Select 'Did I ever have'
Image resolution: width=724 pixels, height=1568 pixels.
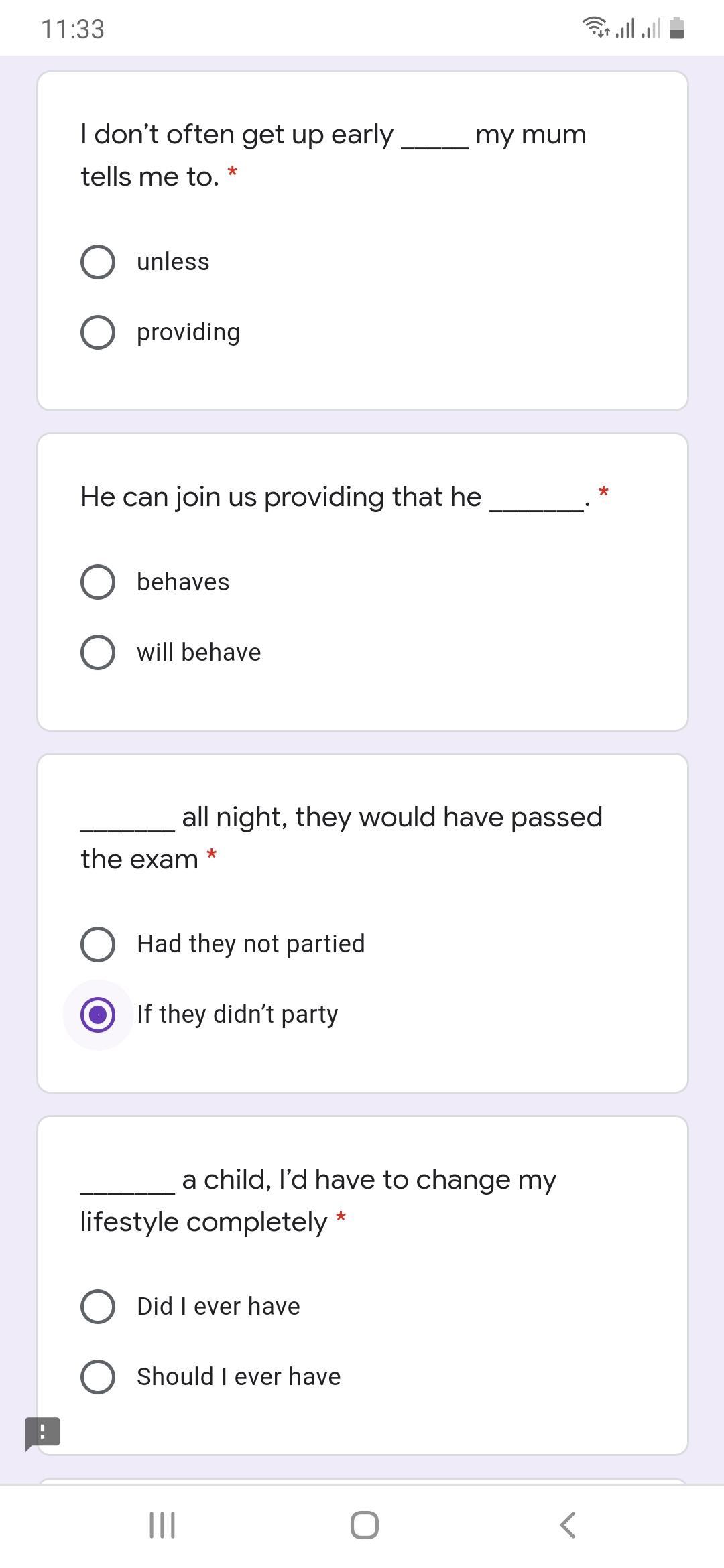tap(98, 1306)
